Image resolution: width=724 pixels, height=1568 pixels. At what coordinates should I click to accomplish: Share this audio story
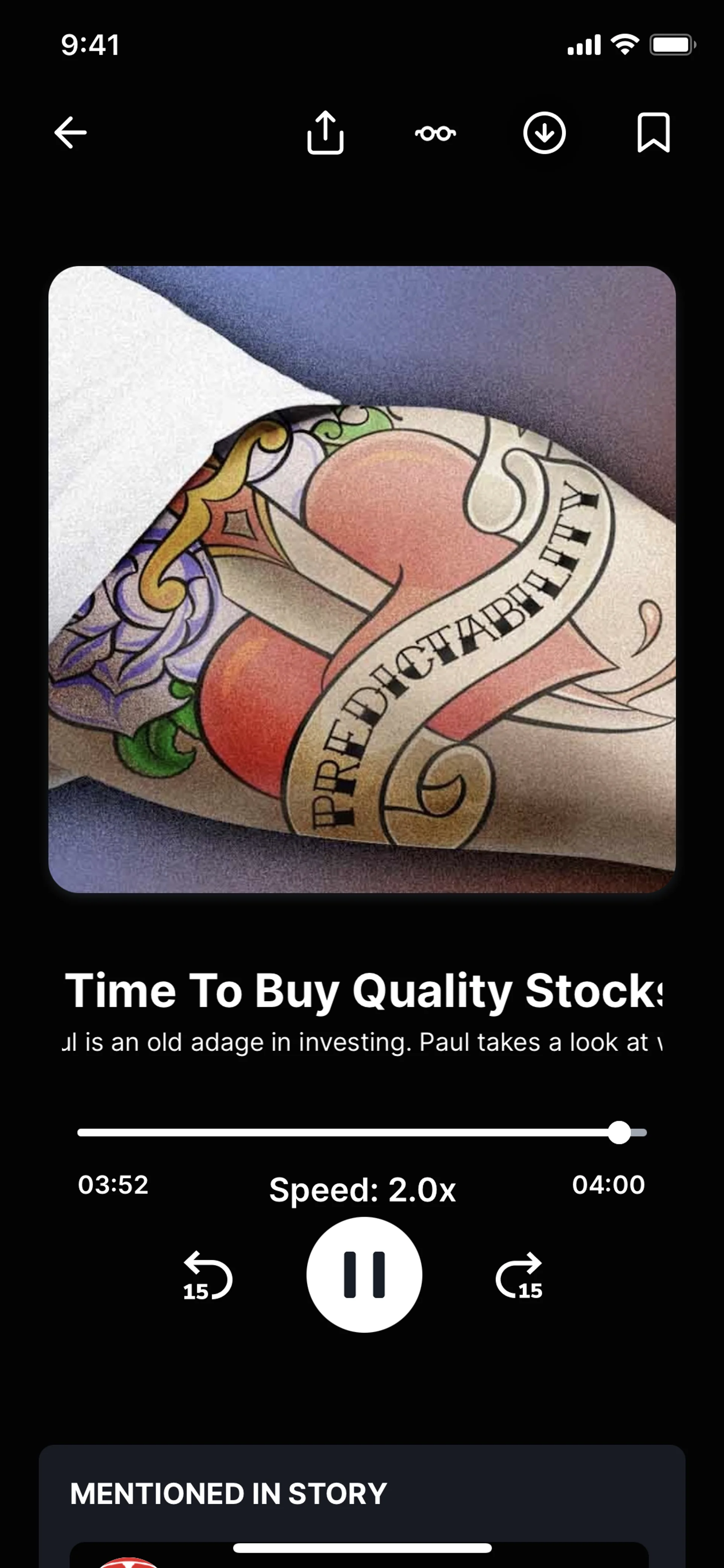pos(325,132)
